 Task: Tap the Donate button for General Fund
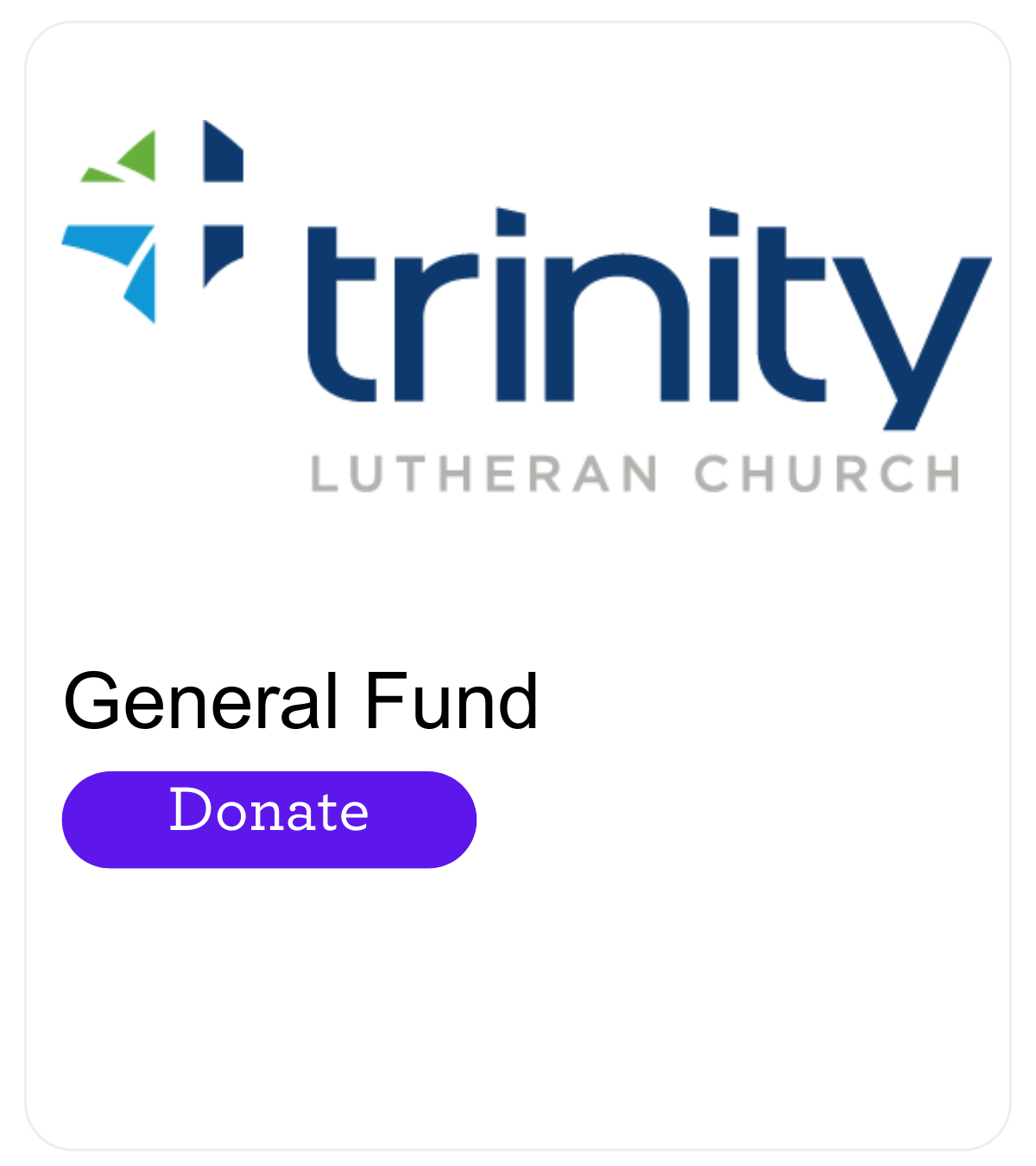click(268, 818)
